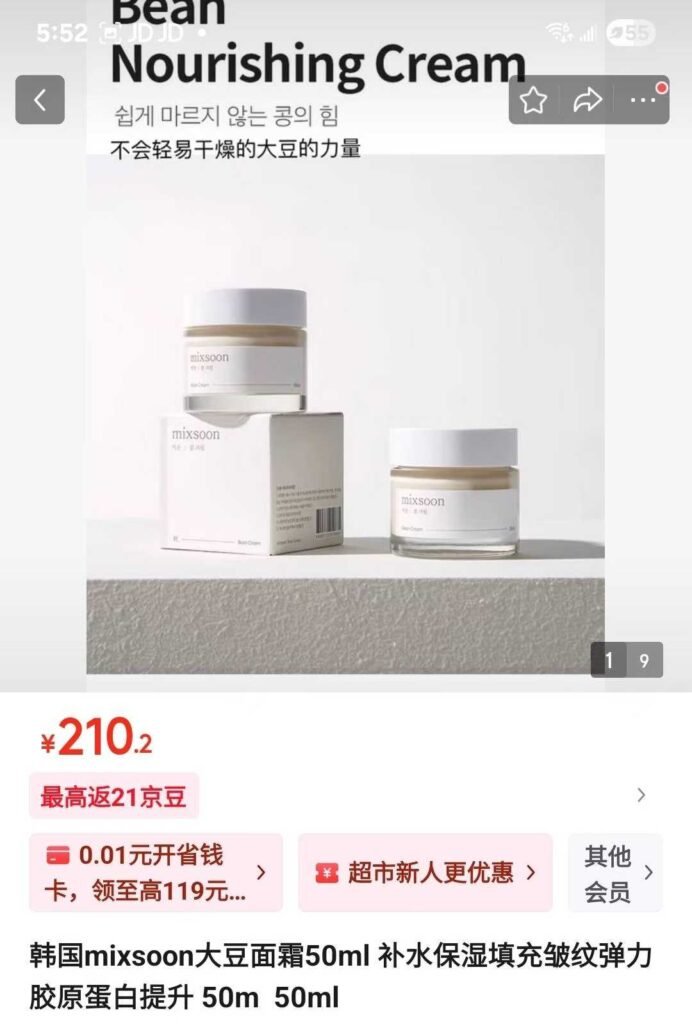This screenshot has width=692, height=1024.
Task: Go back to the previous page
Action: click(x=40, y=100)
